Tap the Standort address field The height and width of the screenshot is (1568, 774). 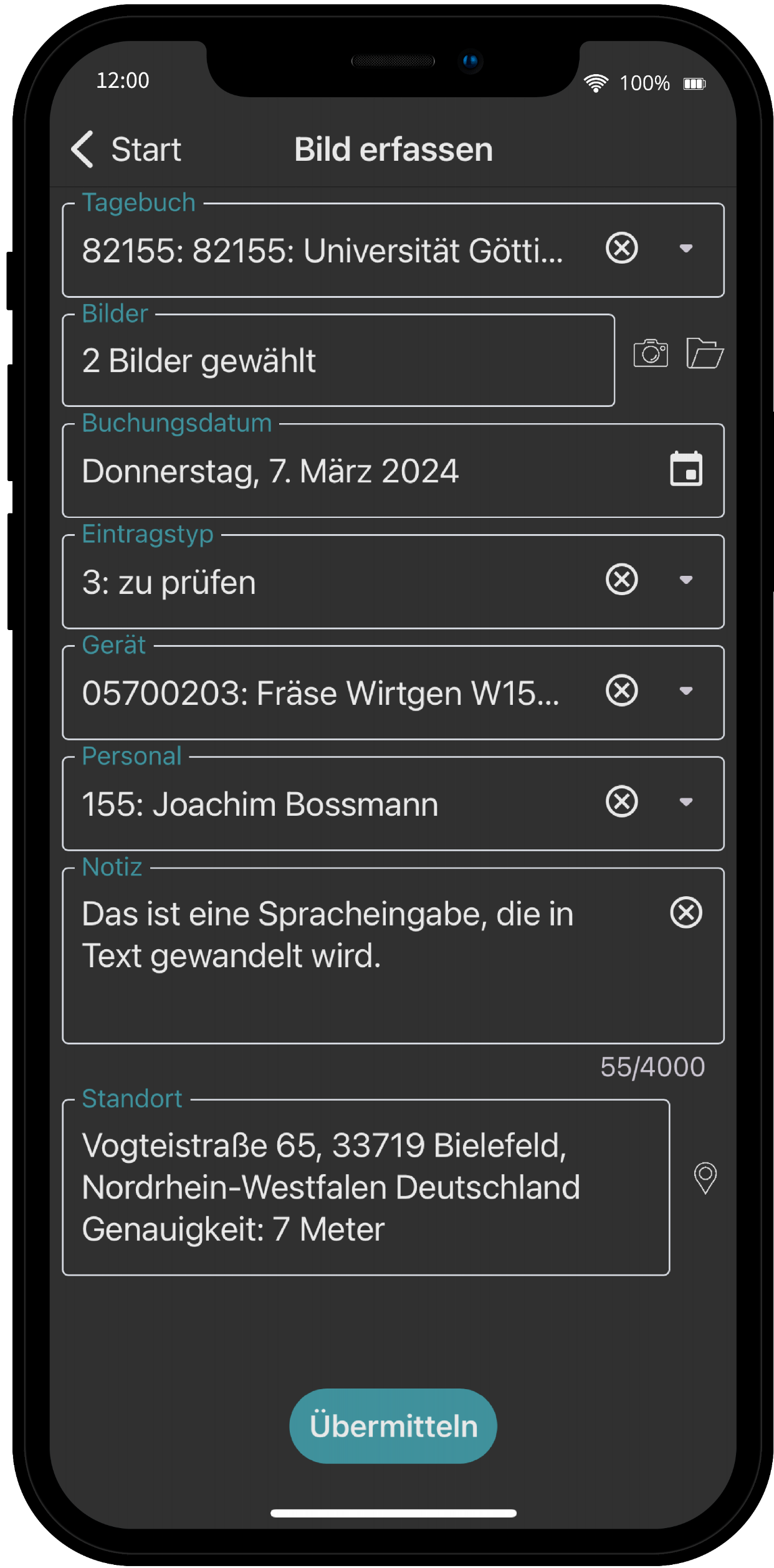tap(366, 1187)
